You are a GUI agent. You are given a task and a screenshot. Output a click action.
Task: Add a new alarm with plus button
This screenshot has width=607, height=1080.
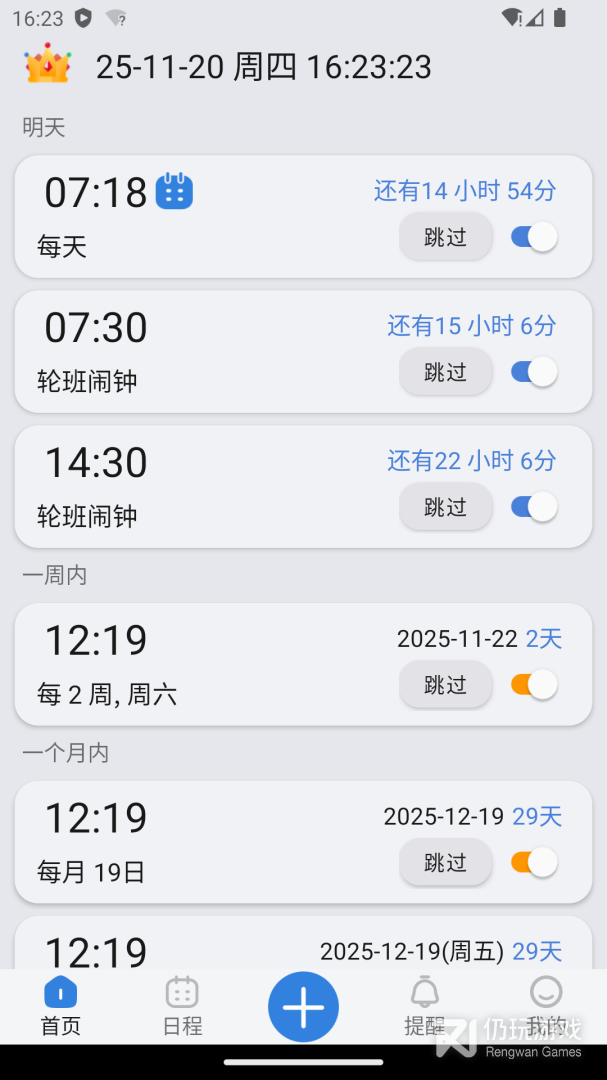[x=303, y=1007]
